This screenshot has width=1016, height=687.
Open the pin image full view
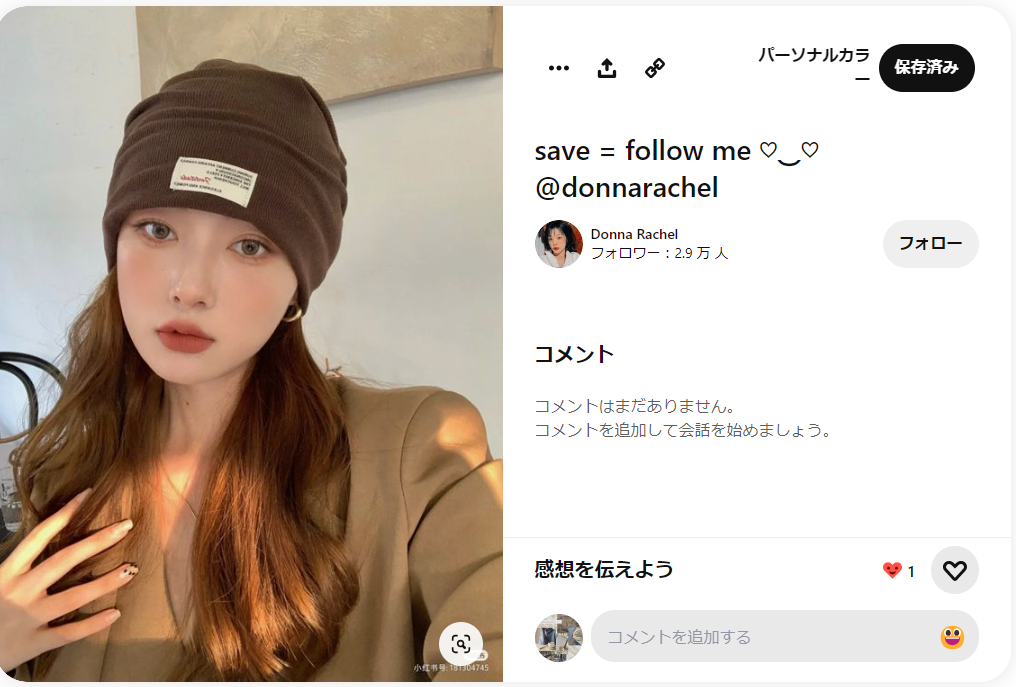[250, 340]
